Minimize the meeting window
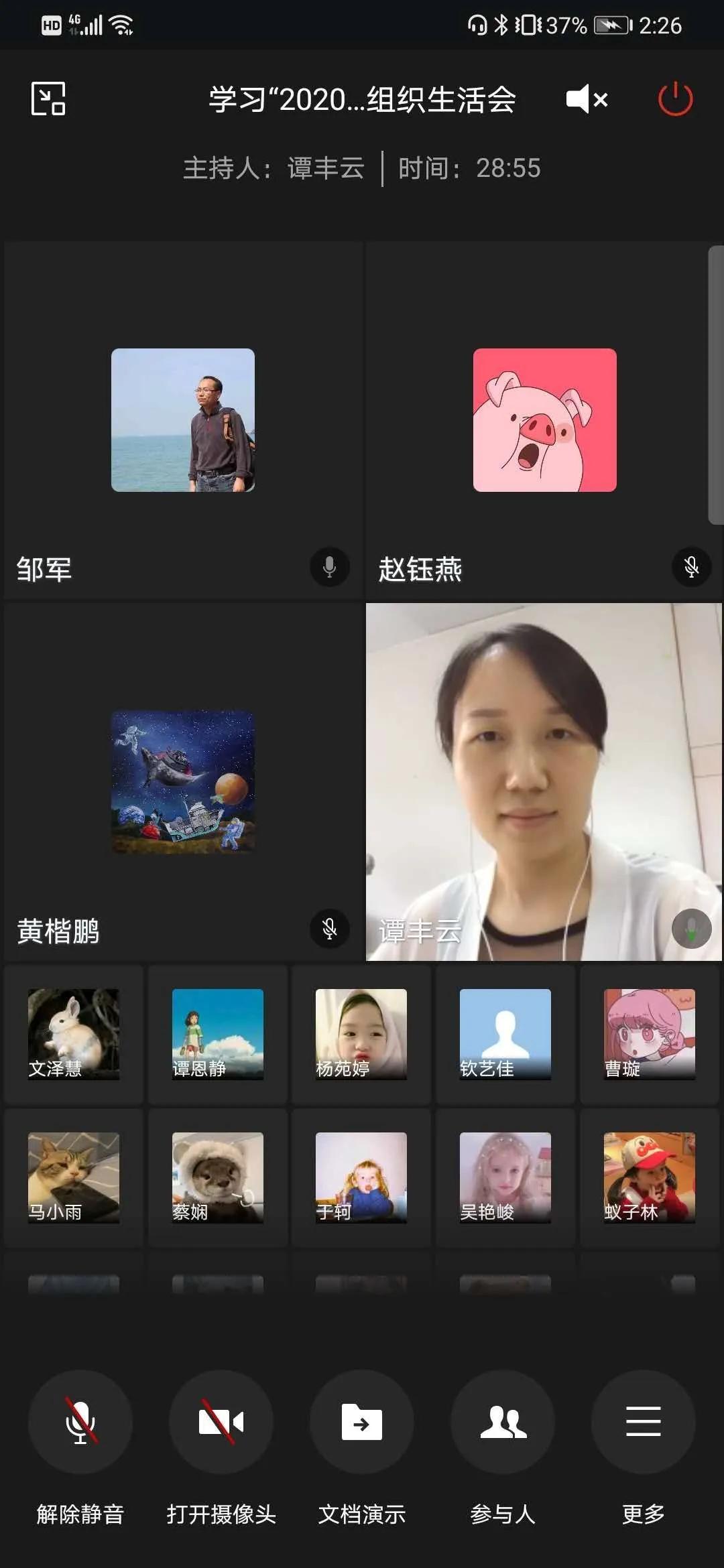Image resolution: width=724 pixels, height=1568 pixels. [48, 99]
